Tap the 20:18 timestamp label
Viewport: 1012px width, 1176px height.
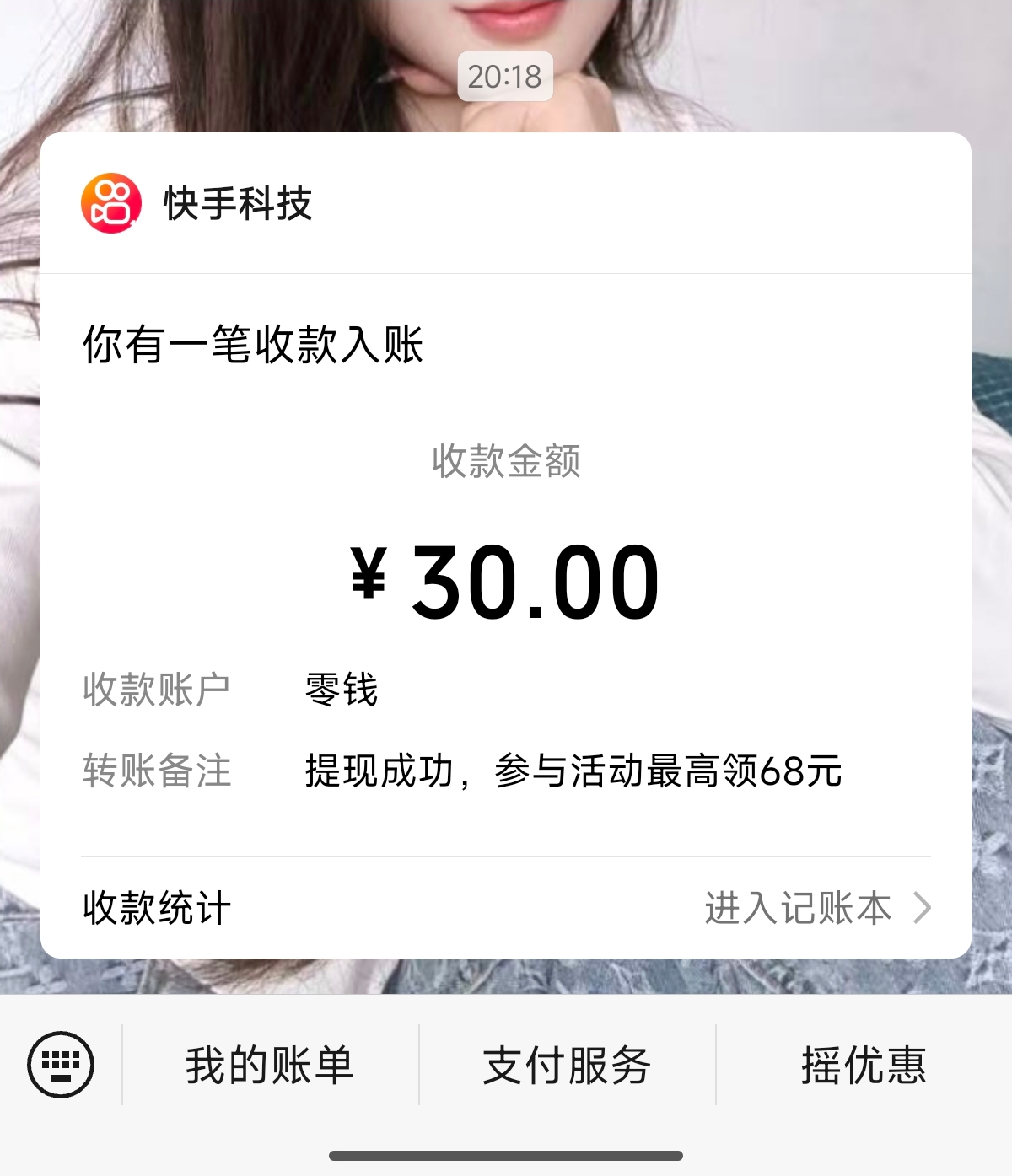tap(505, 77)
